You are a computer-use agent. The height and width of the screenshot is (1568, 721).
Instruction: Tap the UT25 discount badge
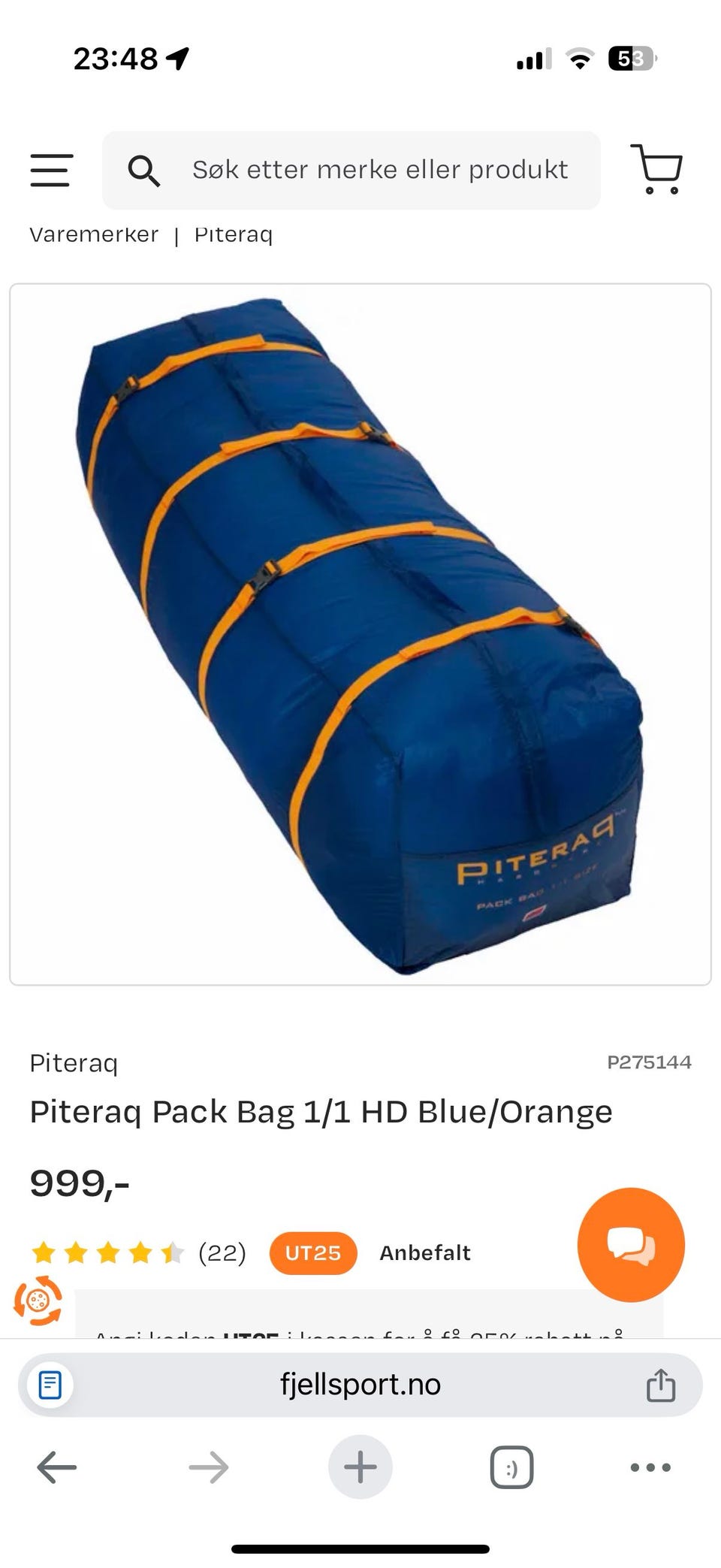coord(313,1253)
